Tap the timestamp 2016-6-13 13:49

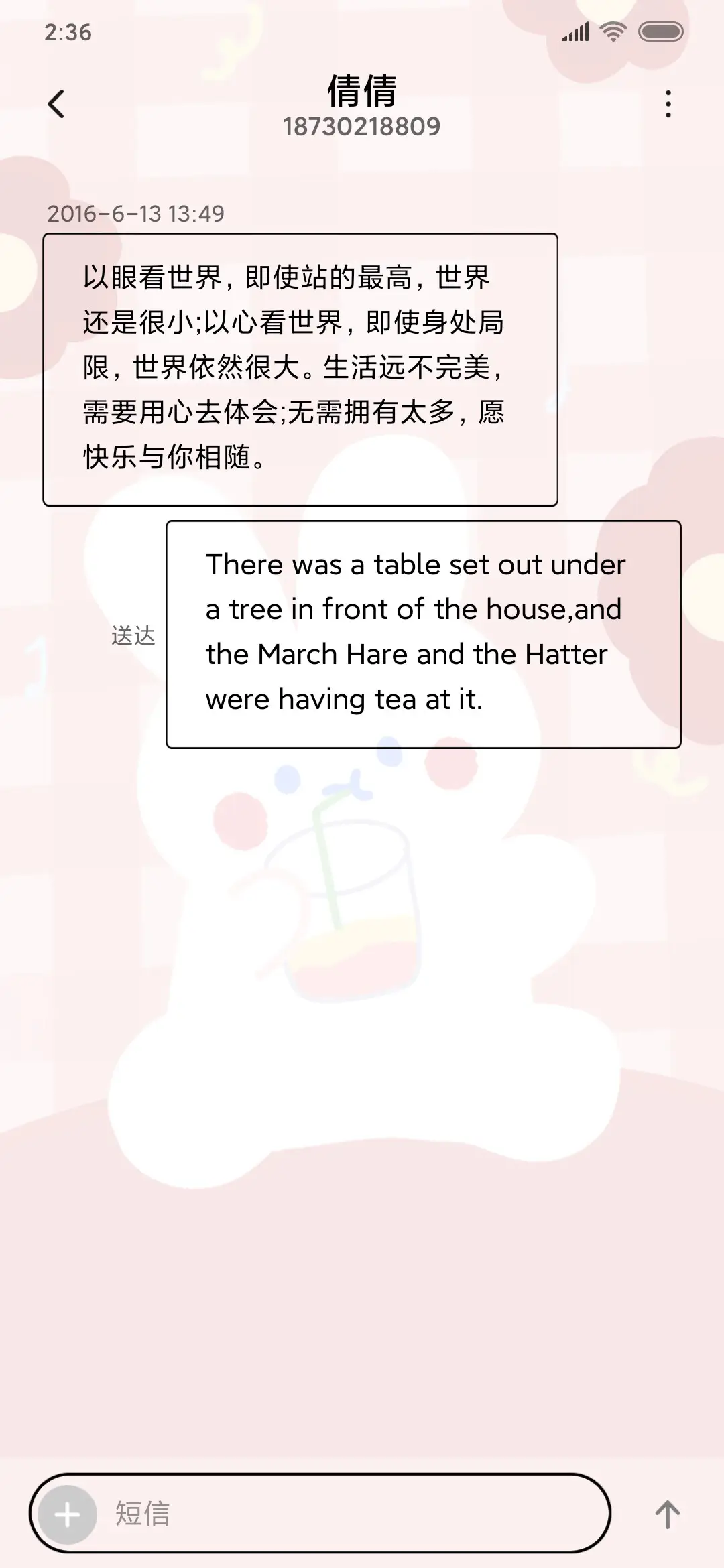pos(136,214)
